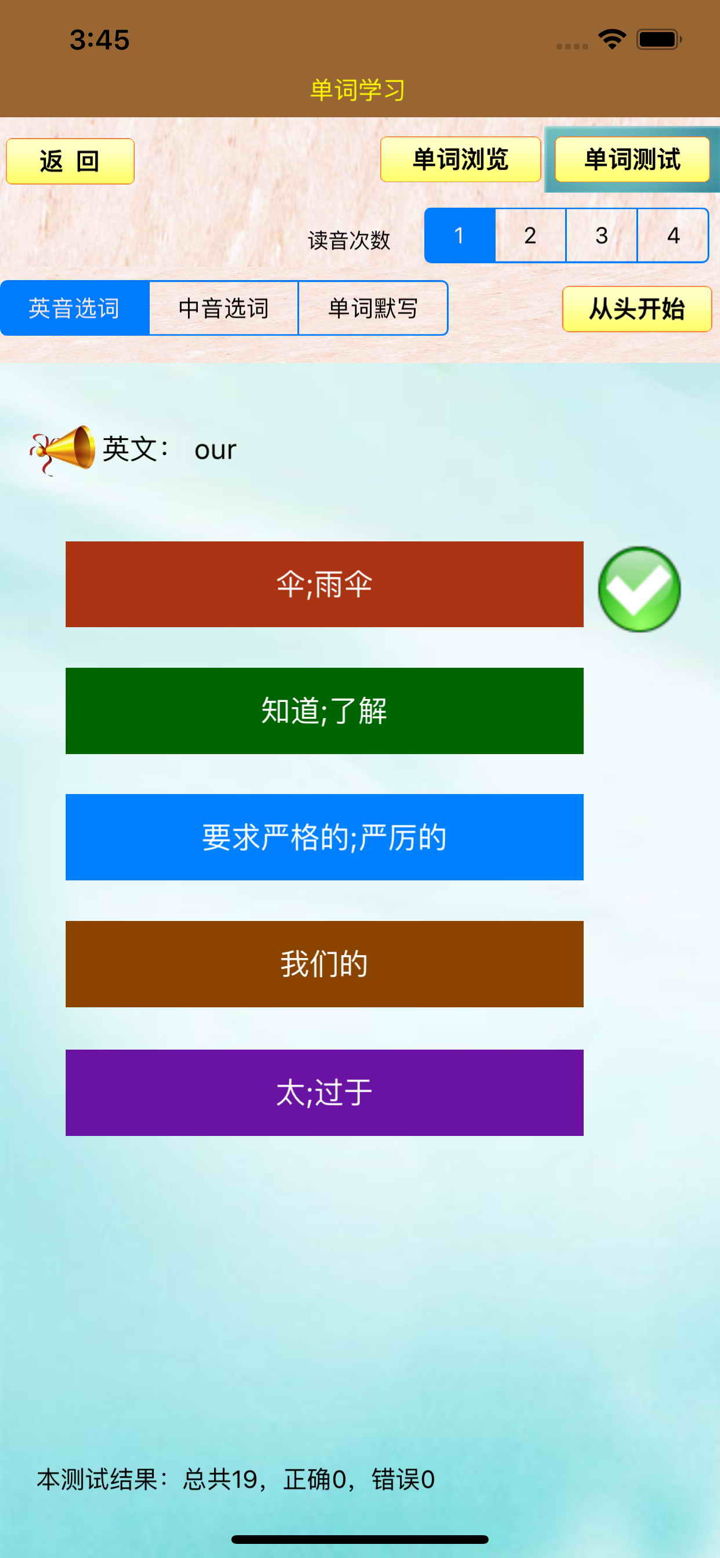This screenshot has width=720, height=1558.
Task: Click the Wi-Fi icon in the status bar
Action: point(610,36)
